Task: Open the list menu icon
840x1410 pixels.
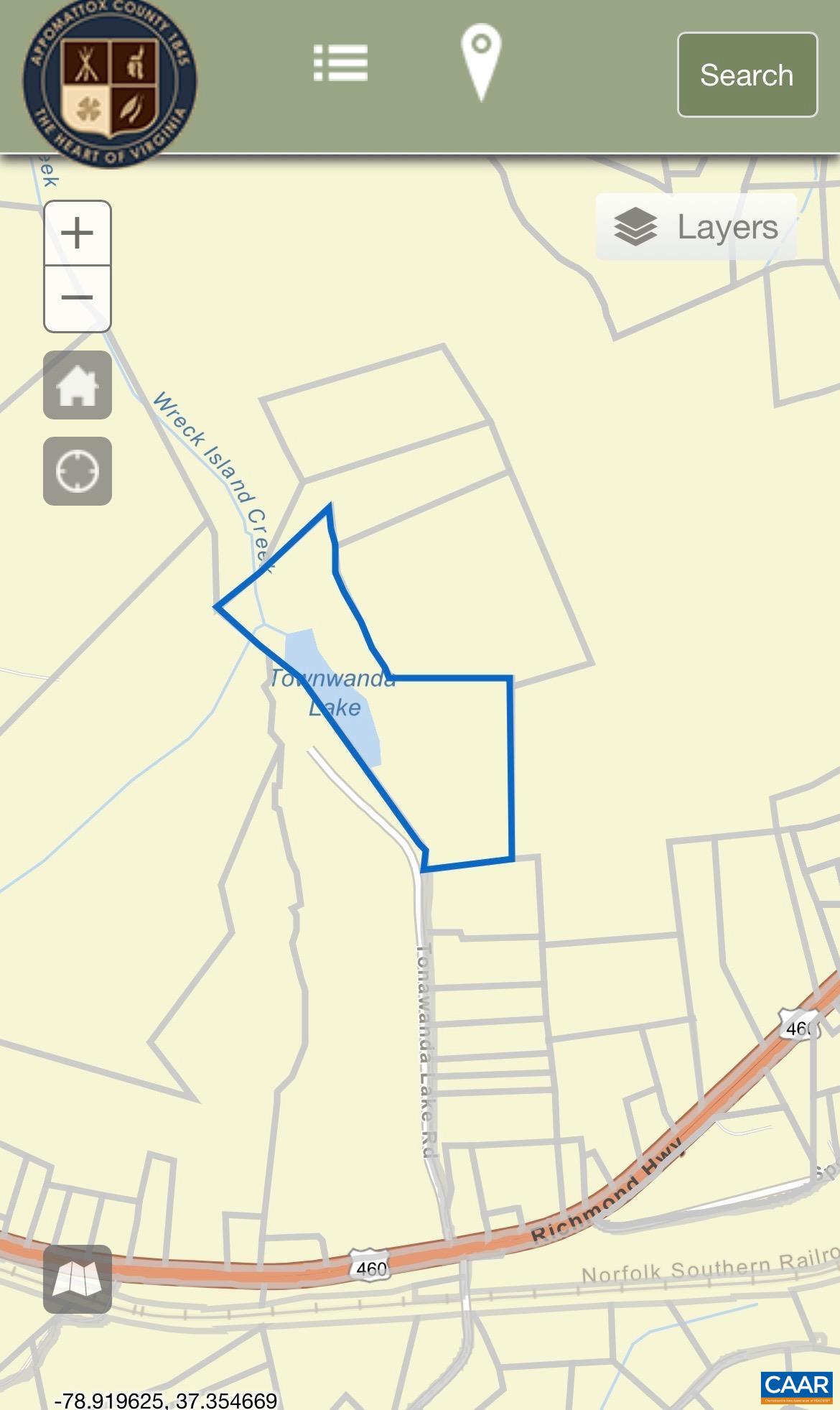Action: tap(340, 63)
